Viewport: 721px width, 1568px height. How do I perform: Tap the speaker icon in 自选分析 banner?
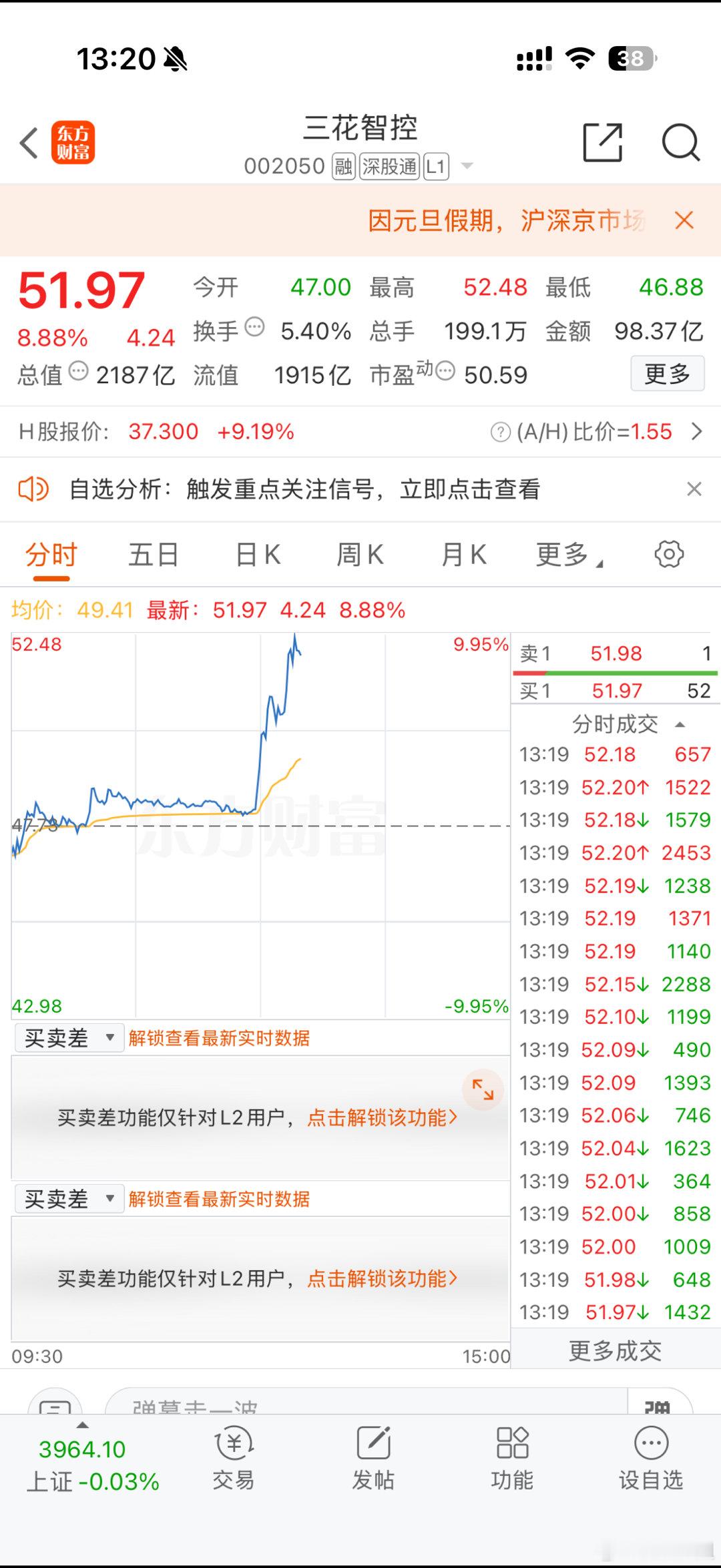(x=33, y=489)
